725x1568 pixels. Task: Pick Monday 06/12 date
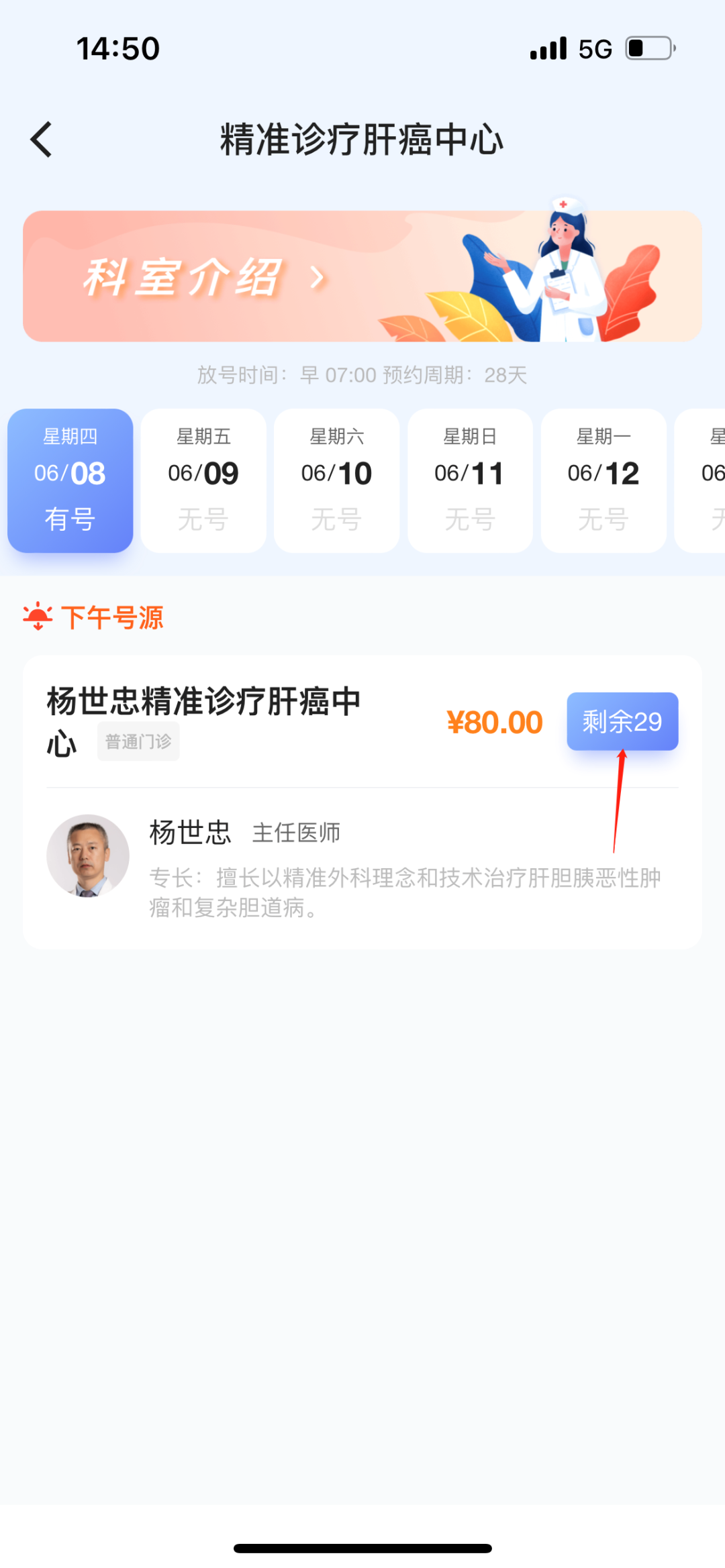coord(603,480)
